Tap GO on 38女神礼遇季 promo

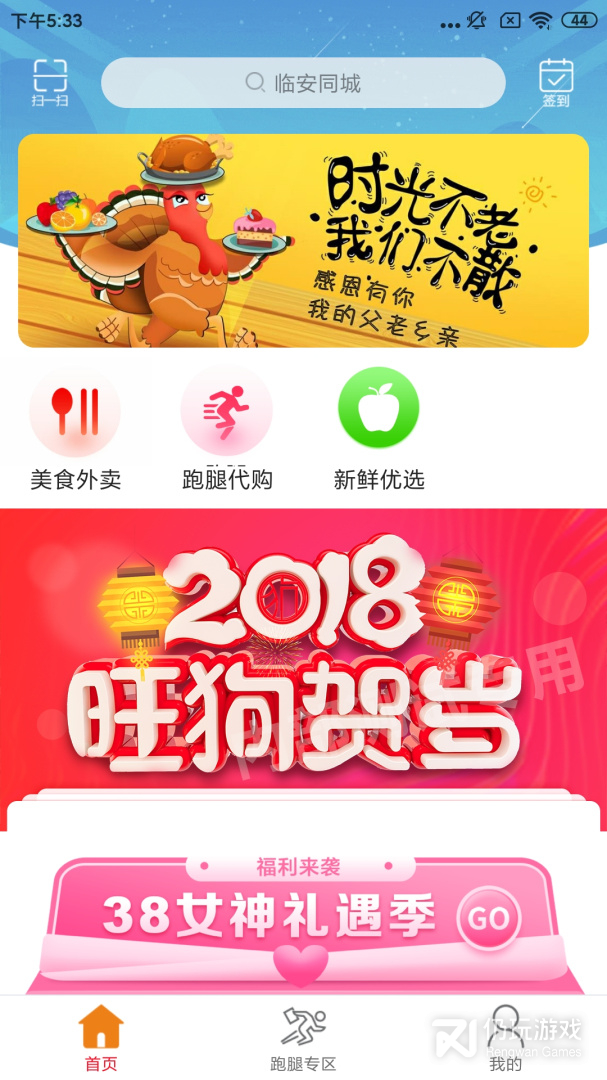click(489, 918)
